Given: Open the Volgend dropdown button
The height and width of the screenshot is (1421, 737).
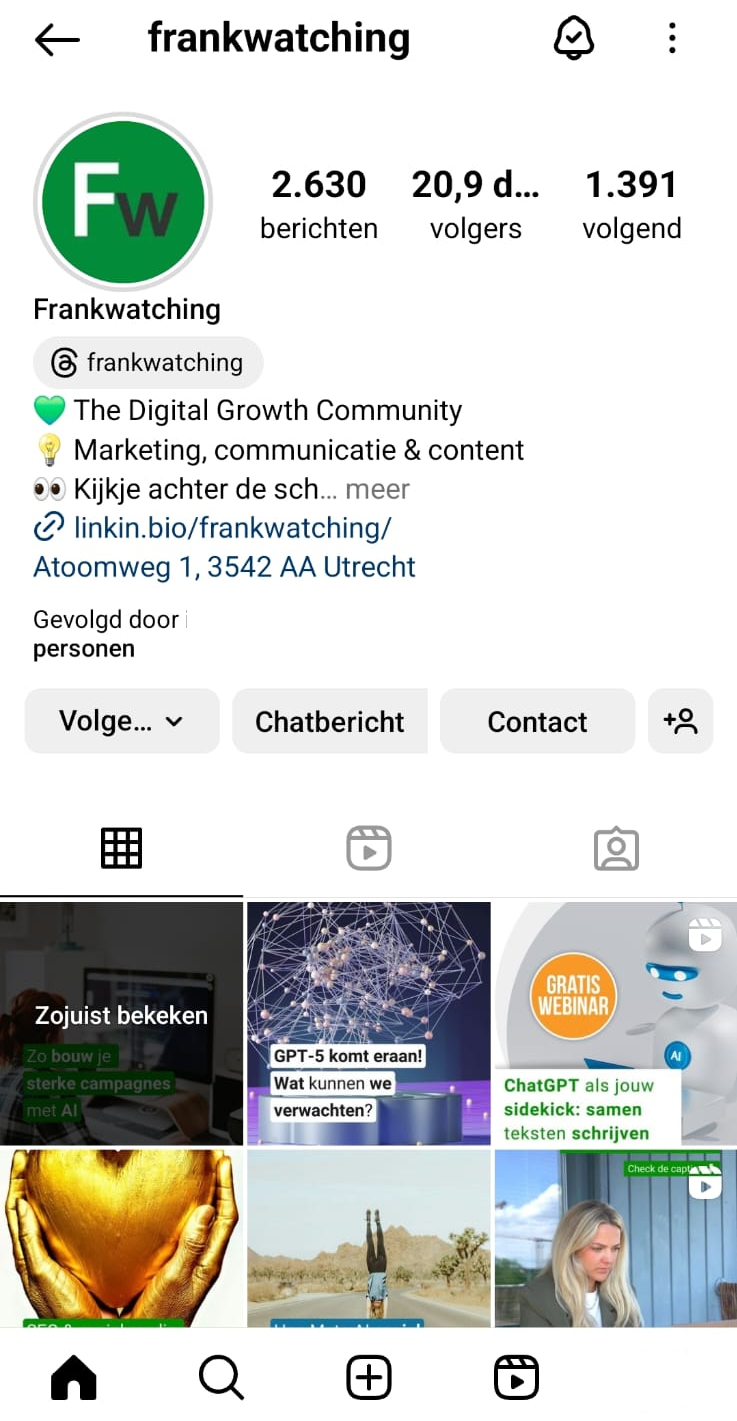Looking at the screenshot, I should coord(122,721).
